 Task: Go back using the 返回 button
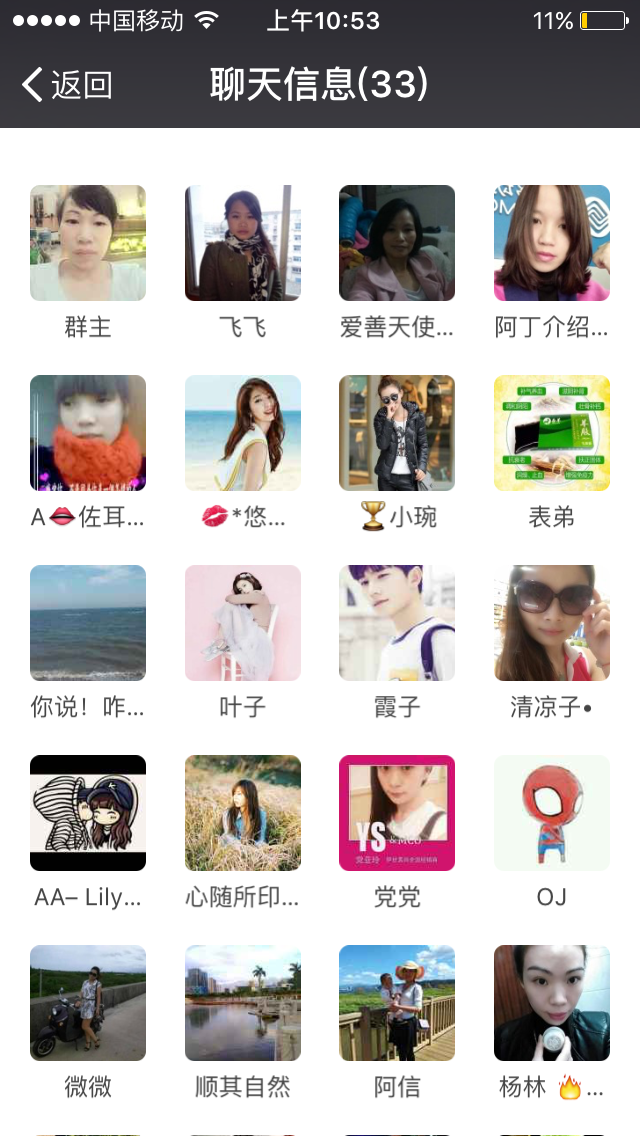(66, 85)
